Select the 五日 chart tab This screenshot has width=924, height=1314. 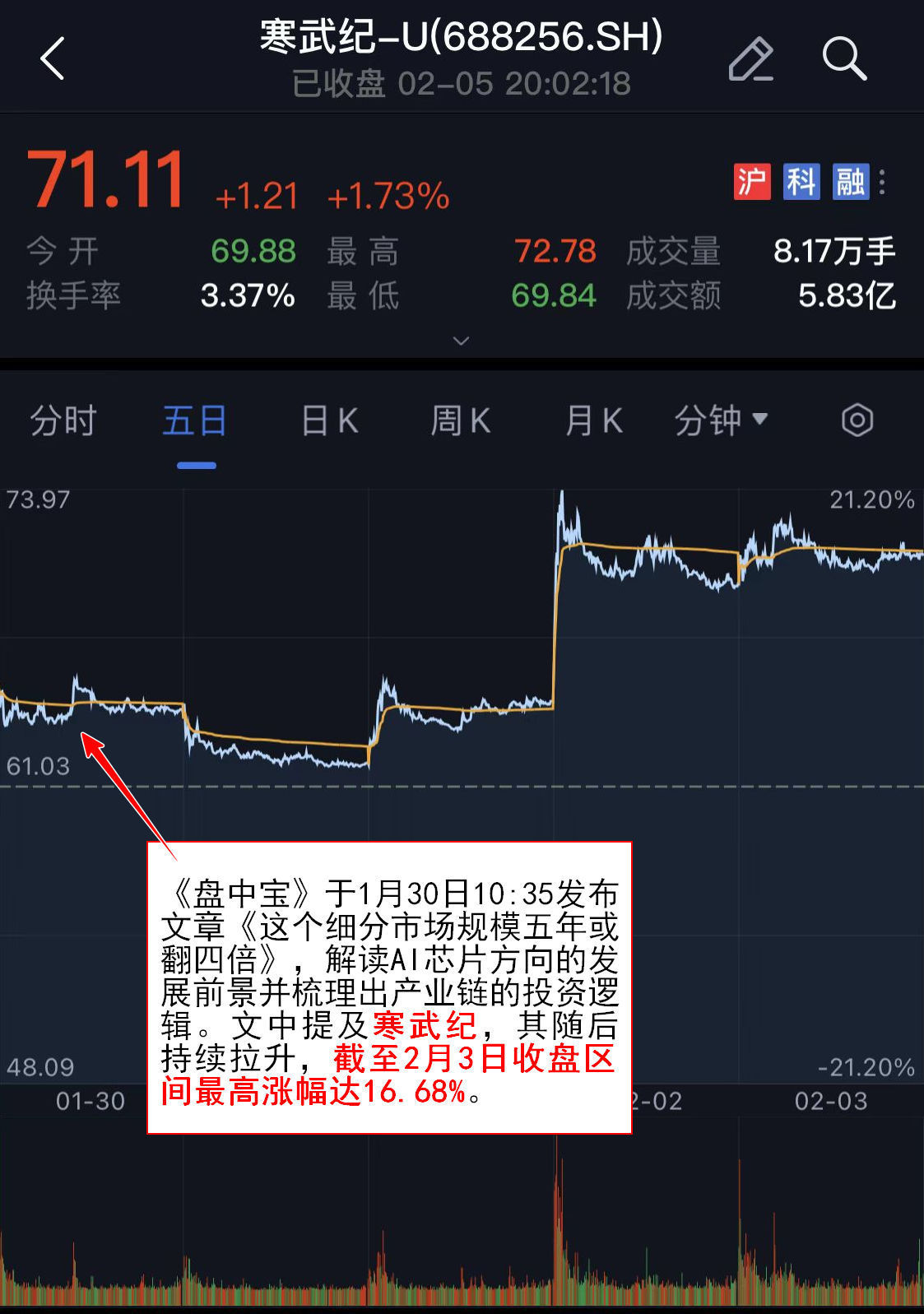[x=195, y=421]
